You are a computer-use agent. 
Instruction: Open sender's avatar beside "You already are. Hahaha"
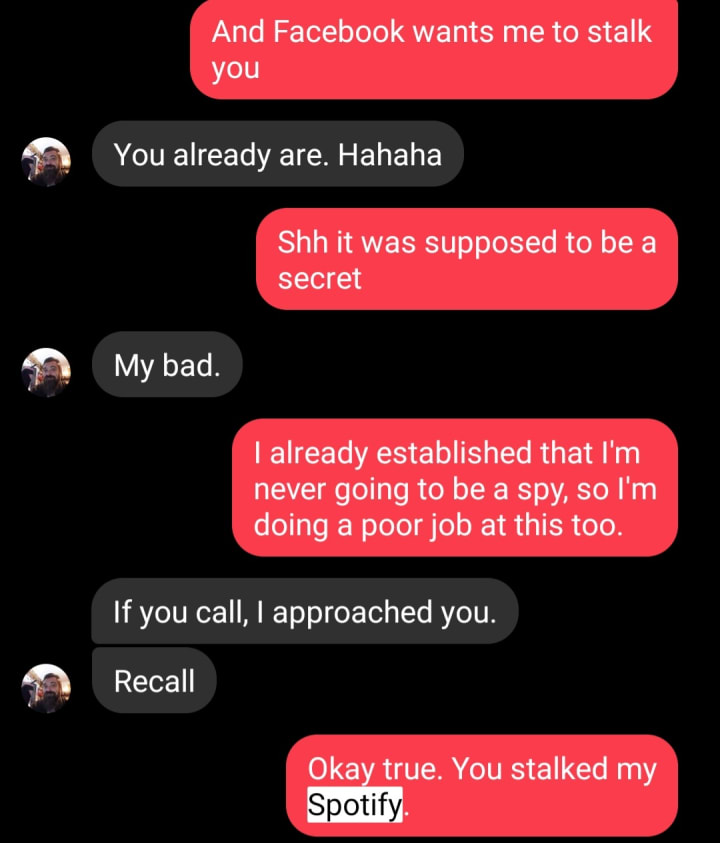(47, 160)
